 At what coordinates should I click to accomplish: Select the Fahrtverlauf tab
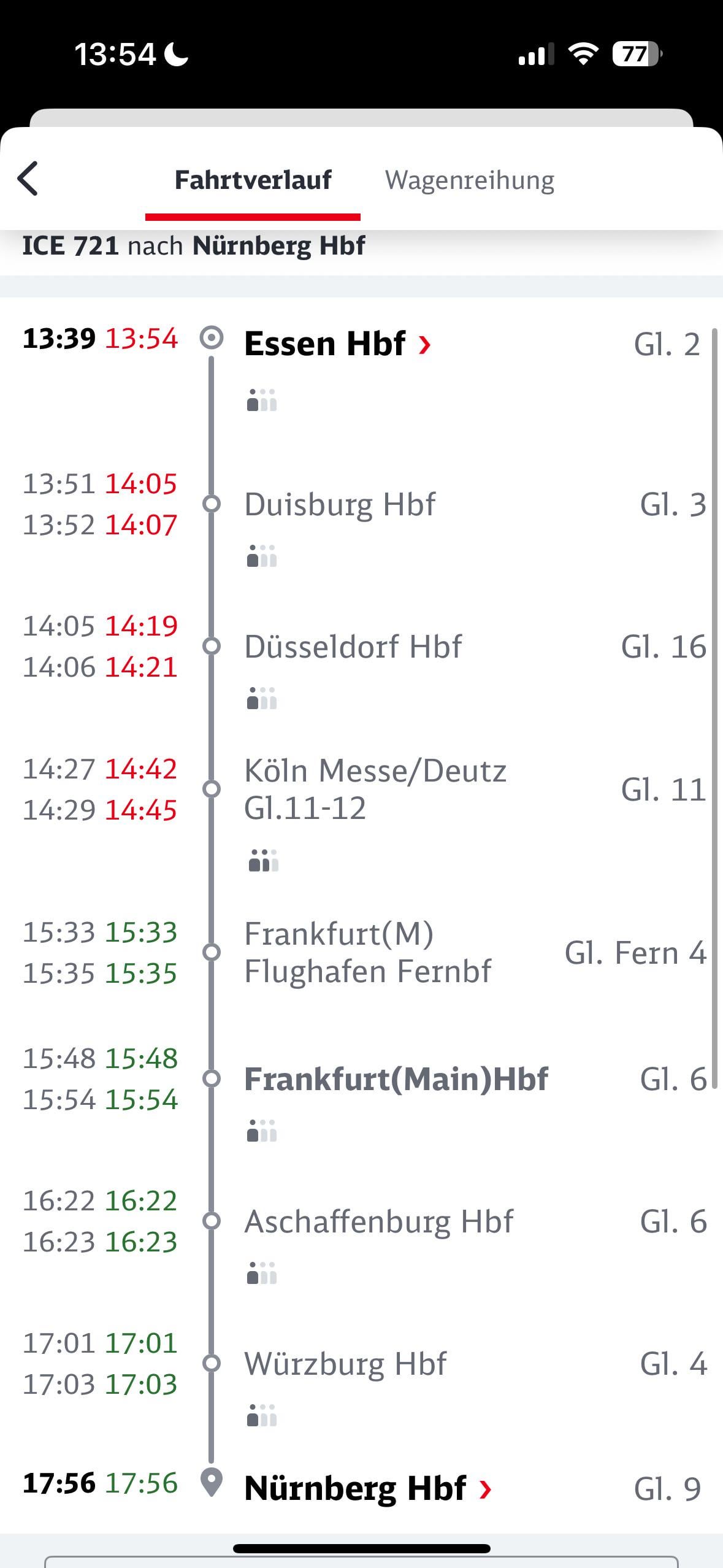253,180
